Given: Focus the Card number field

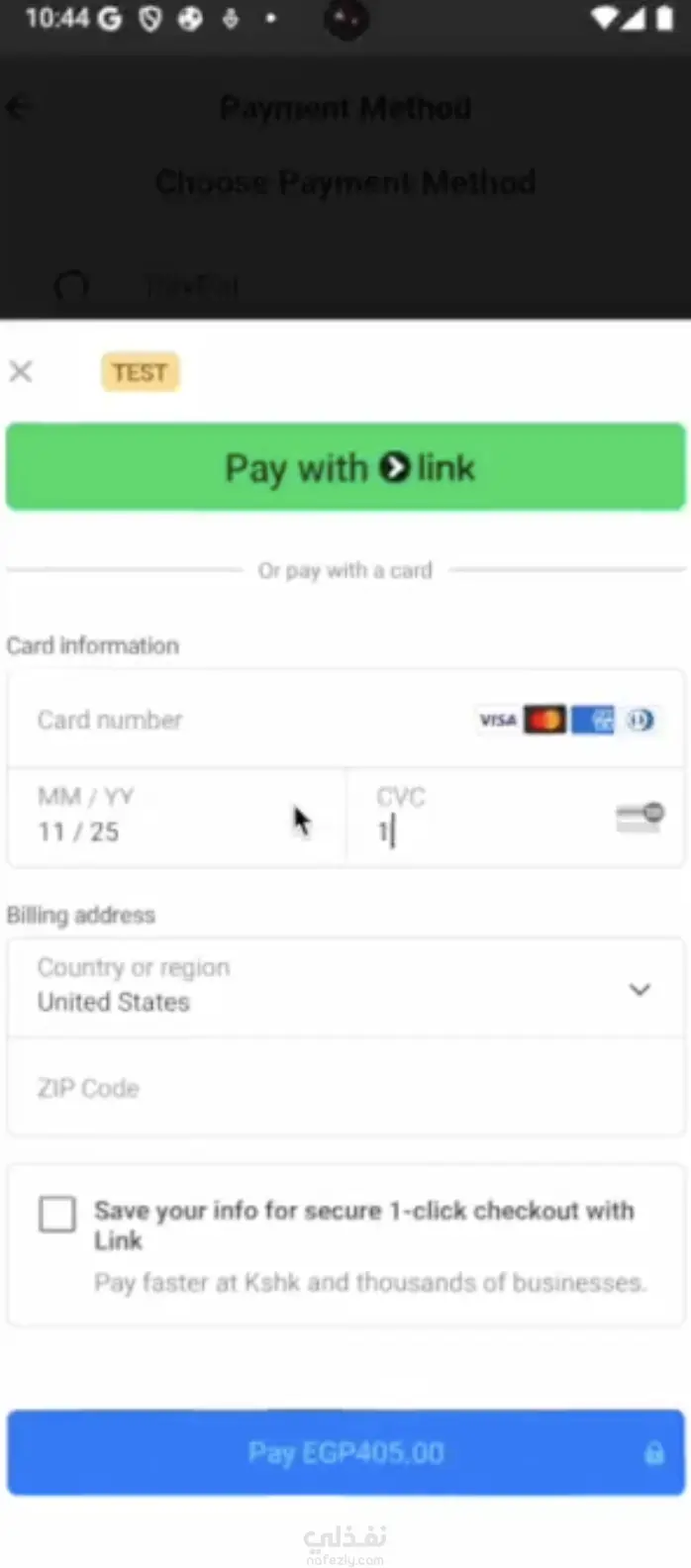Looking at the screenshot, I should 238,720.
